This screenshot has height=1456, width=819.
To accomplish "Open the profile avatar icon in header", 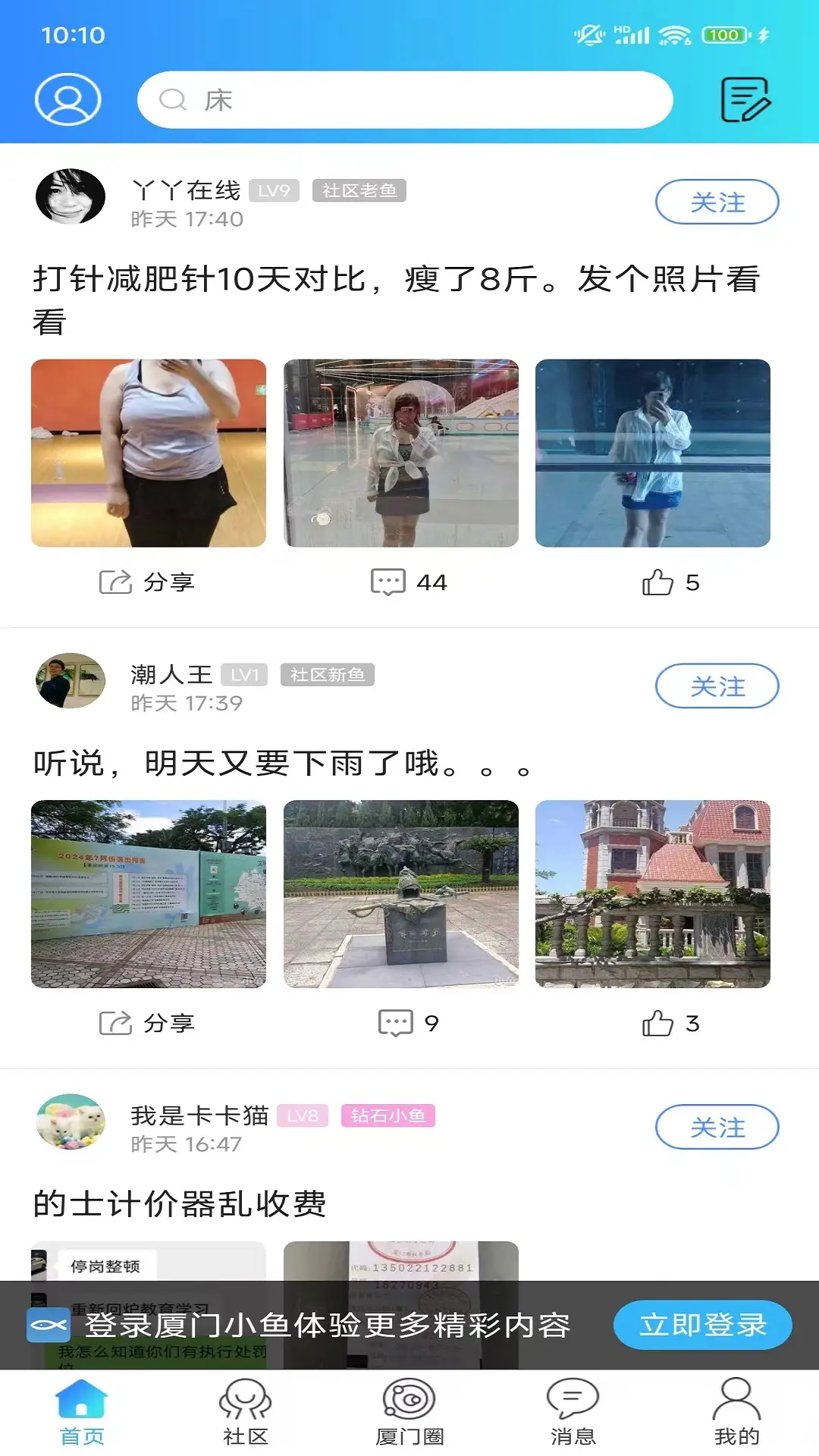I will (68, 99).
